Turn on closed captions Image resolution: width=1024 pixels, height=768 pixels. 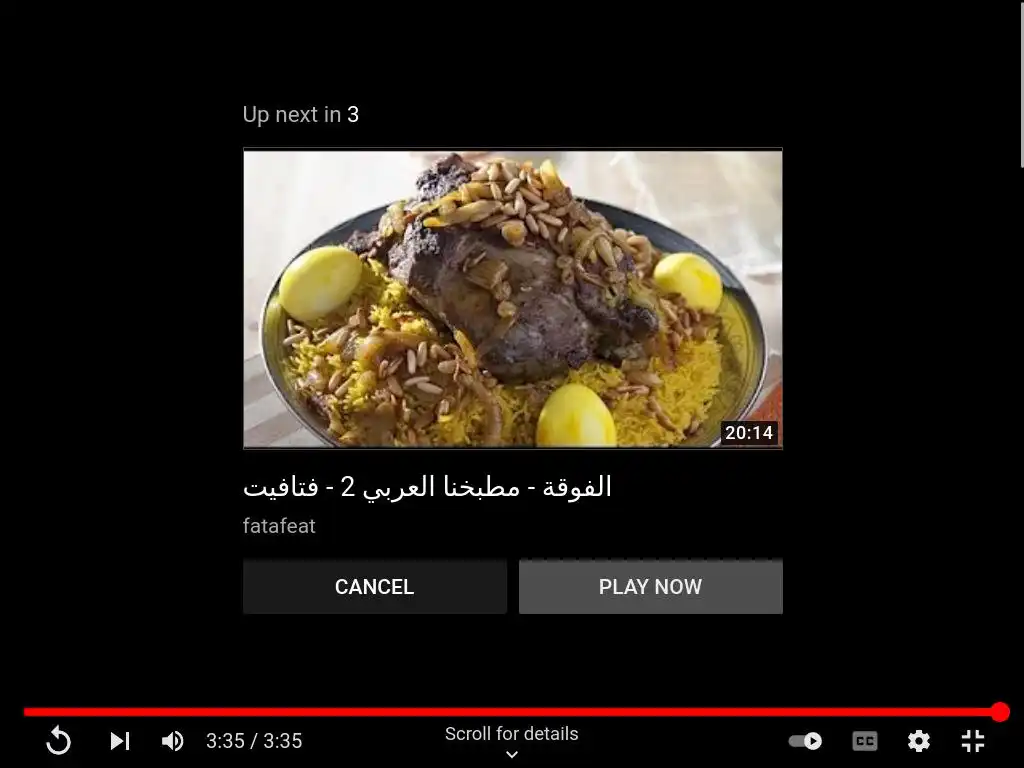coord(864,741)
